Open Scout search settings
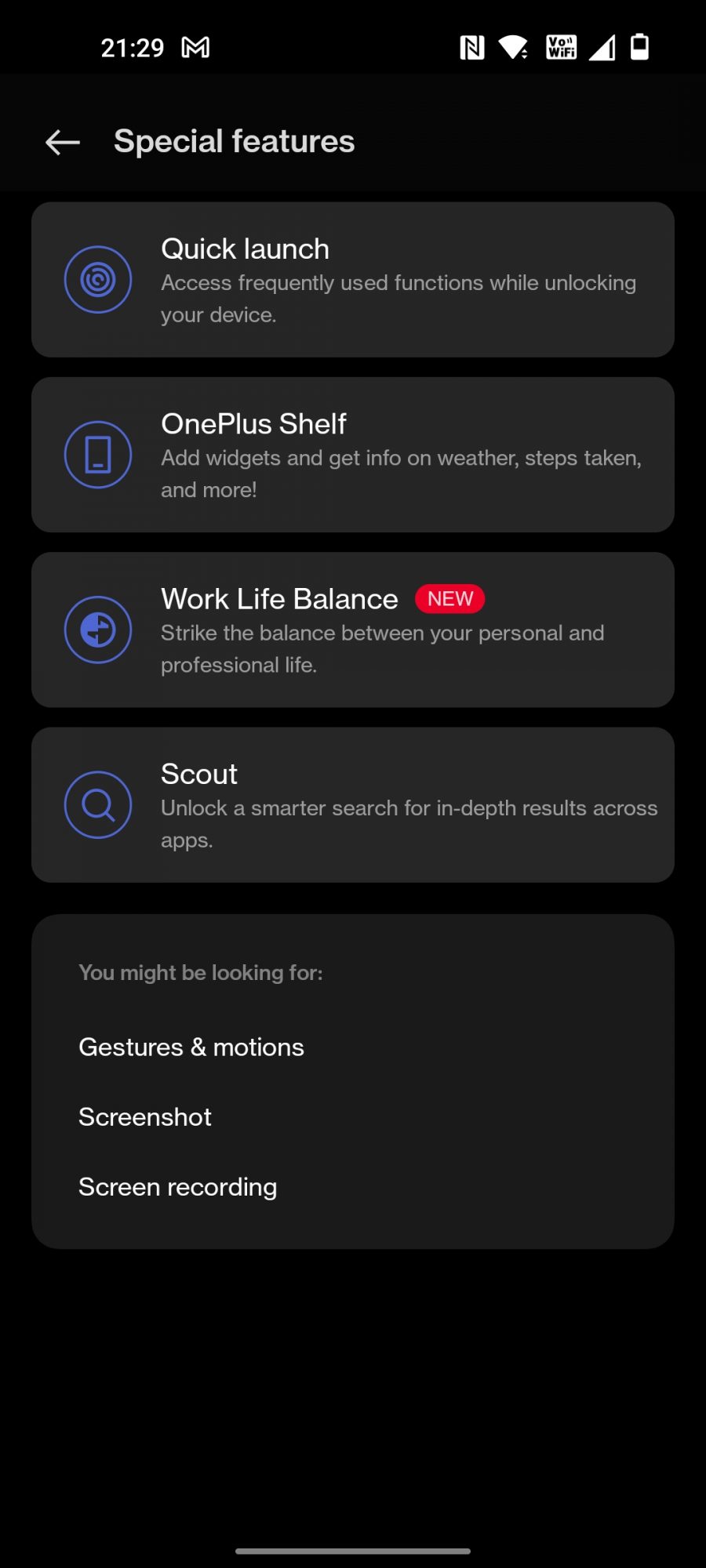 (353, 805)
